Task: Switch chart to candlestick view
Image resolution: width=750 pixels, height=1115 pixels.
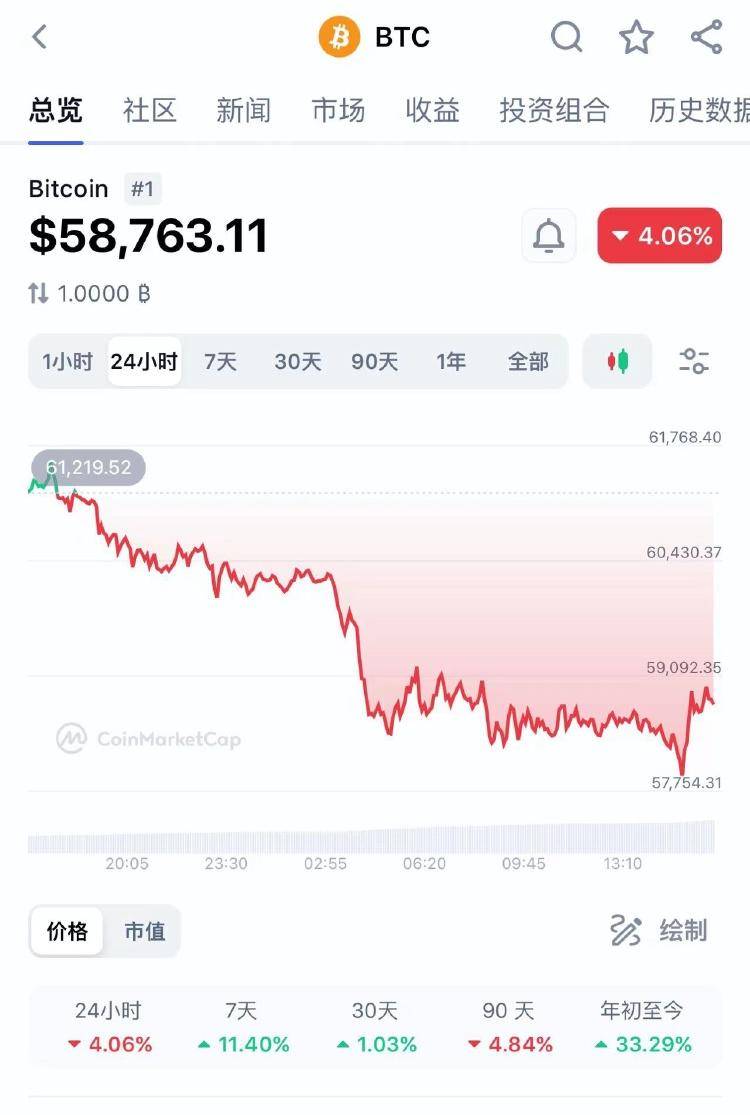Action: (x=616, y=361)
